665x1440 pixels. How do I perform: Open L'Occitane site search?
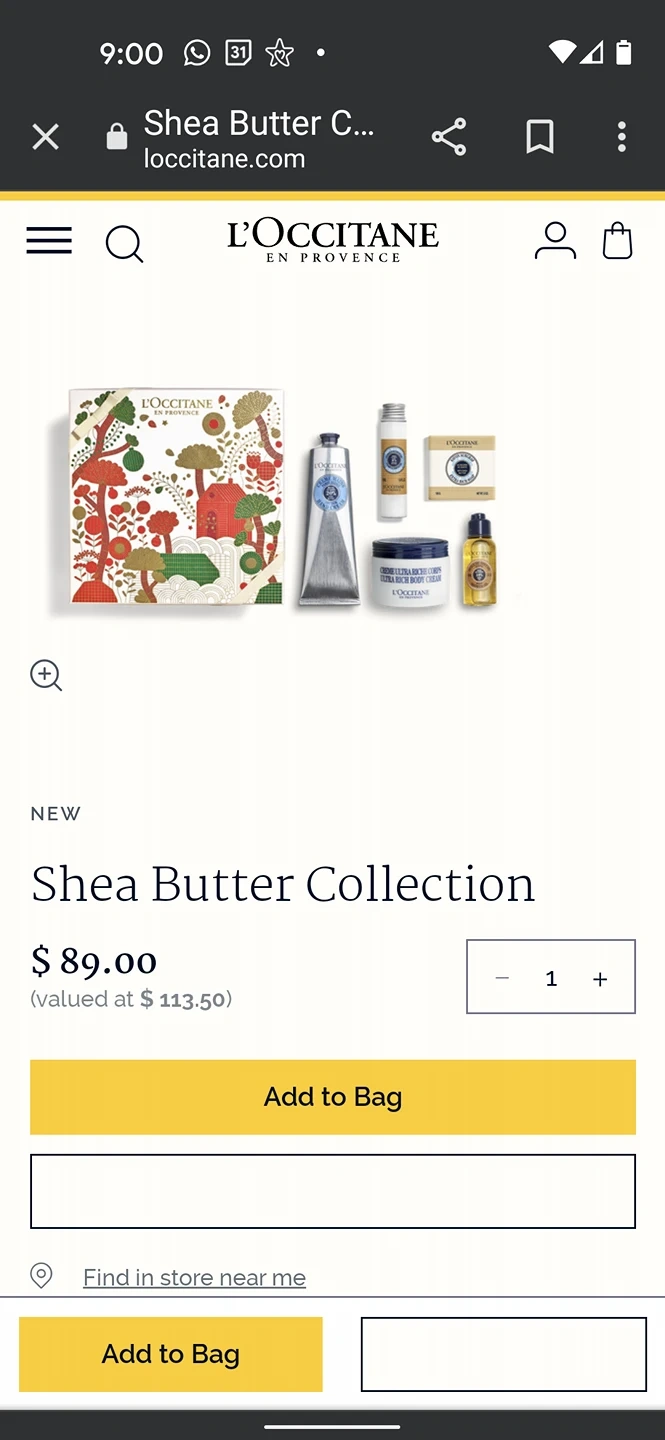[x=124, y=243]
